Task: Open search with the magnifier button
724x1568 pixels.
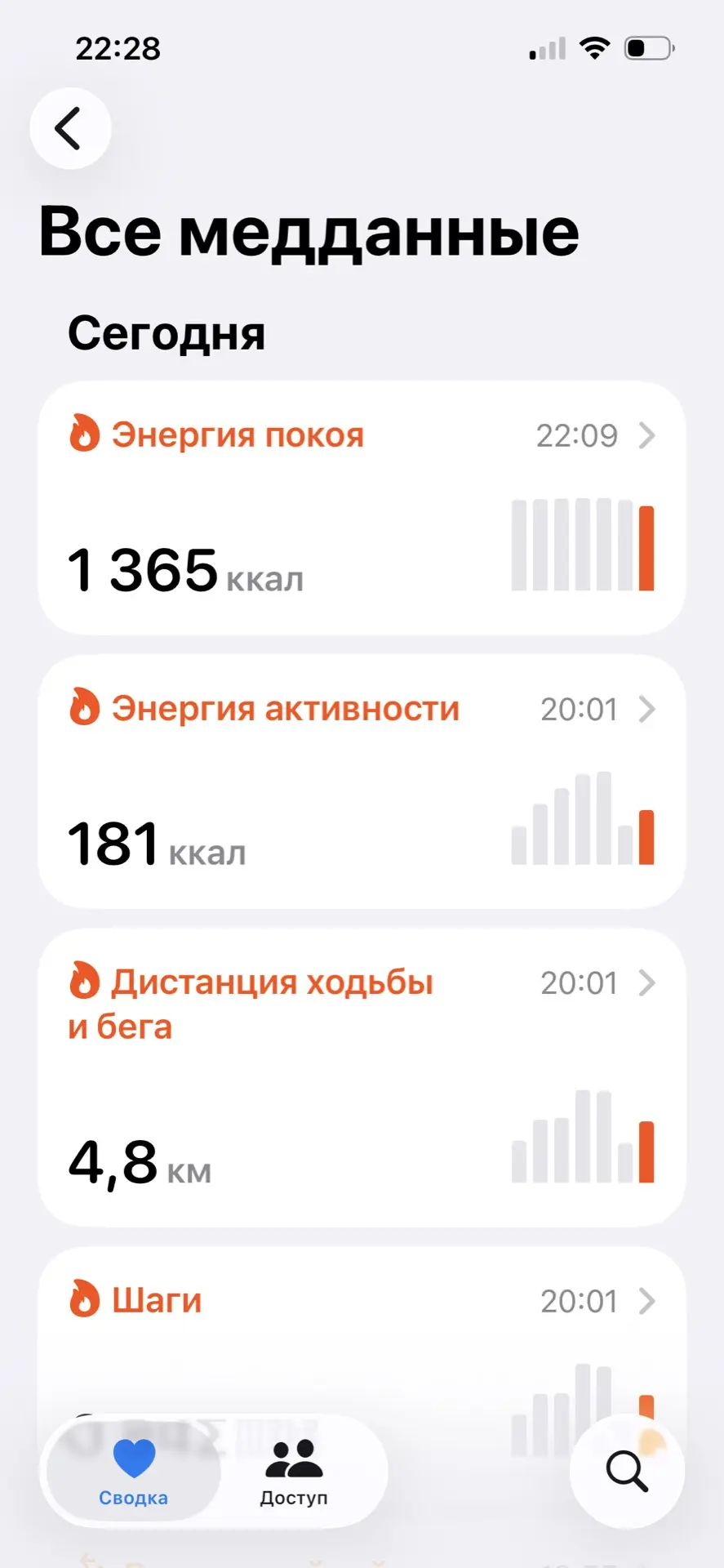Action: (x=627, y=1472)
